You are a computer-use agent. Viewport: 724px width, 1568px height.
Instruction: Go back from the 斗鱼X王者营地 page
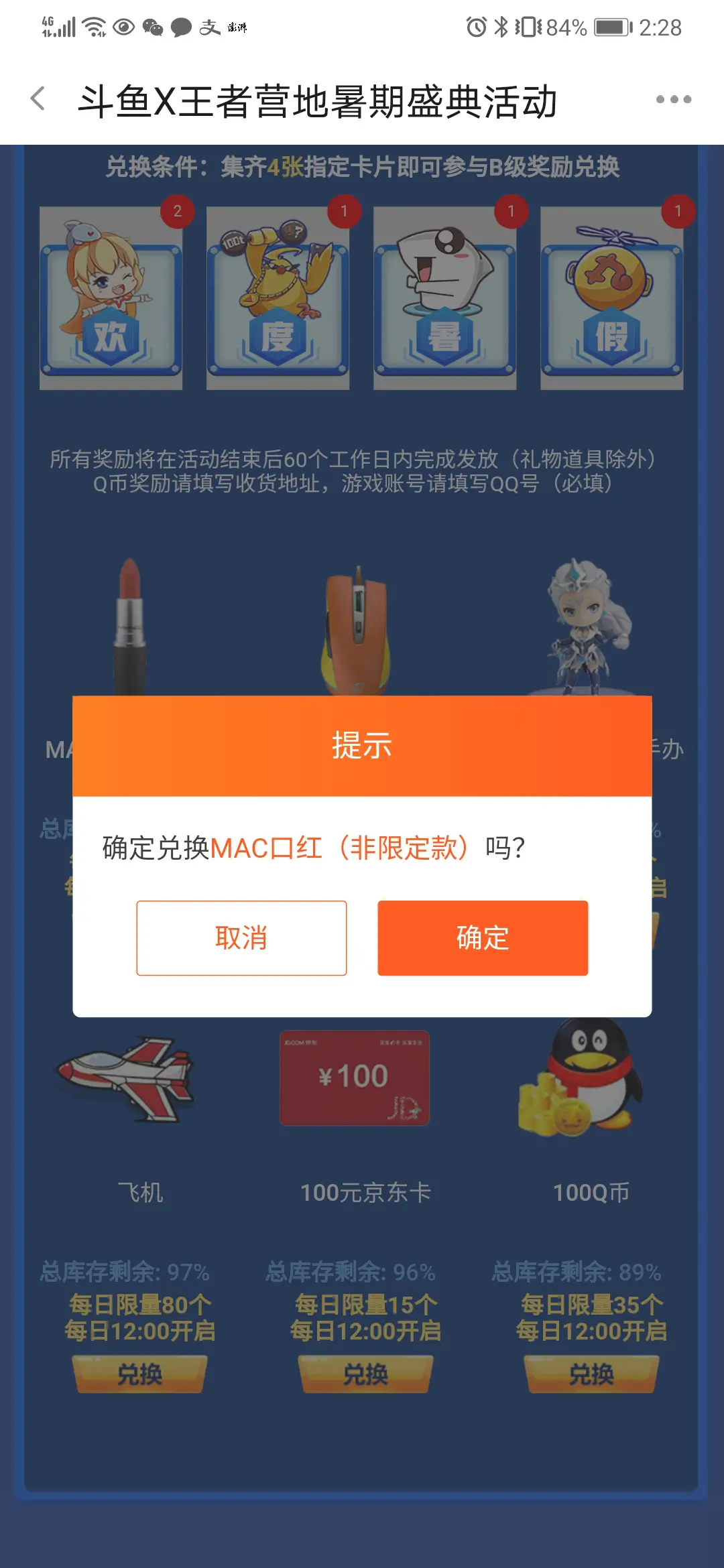38,99
